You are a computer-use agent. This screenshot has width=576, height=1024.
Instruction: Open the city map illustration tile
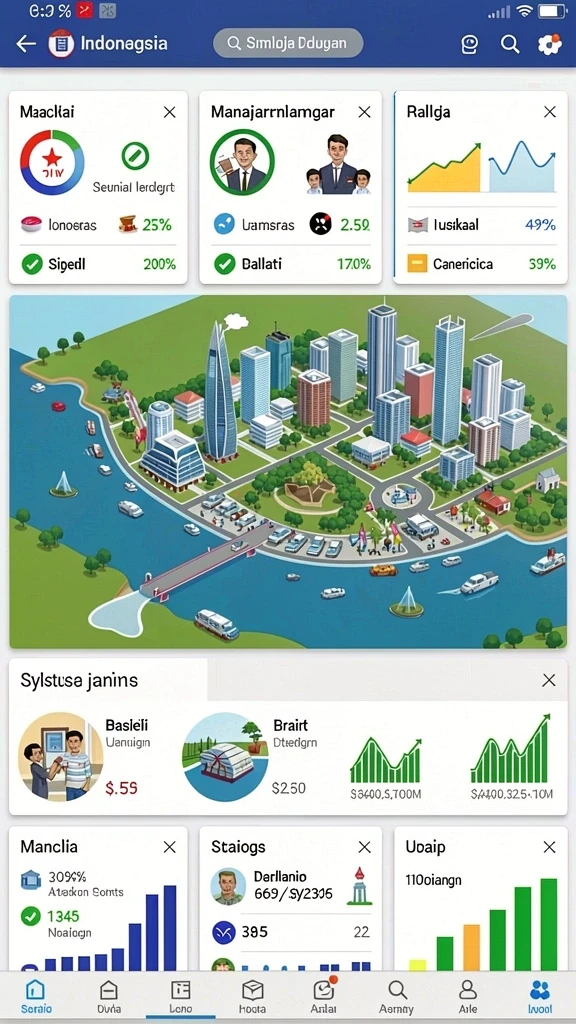pos(288,472)
